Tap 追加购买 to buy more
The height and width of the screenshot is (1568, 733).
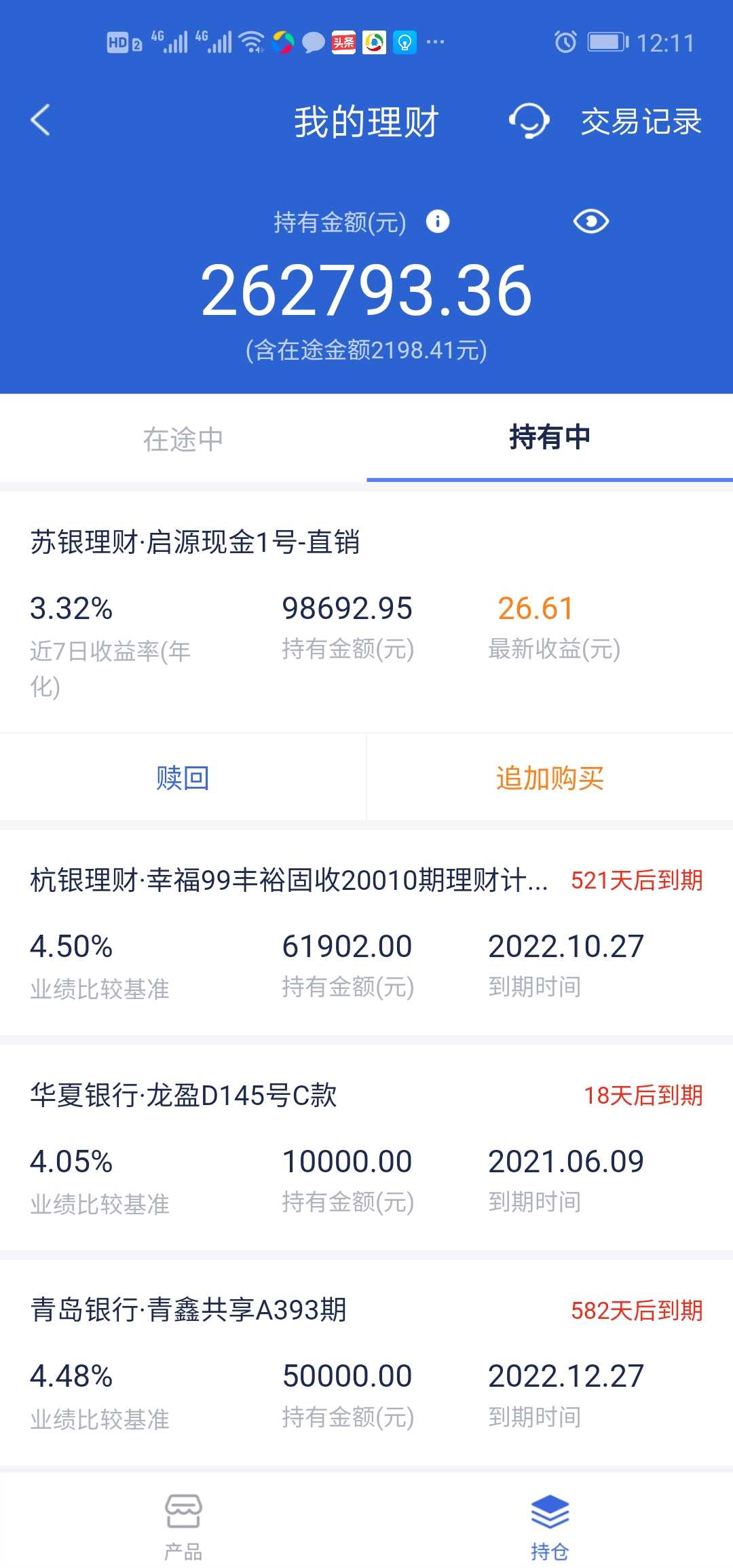click(550, 777)
